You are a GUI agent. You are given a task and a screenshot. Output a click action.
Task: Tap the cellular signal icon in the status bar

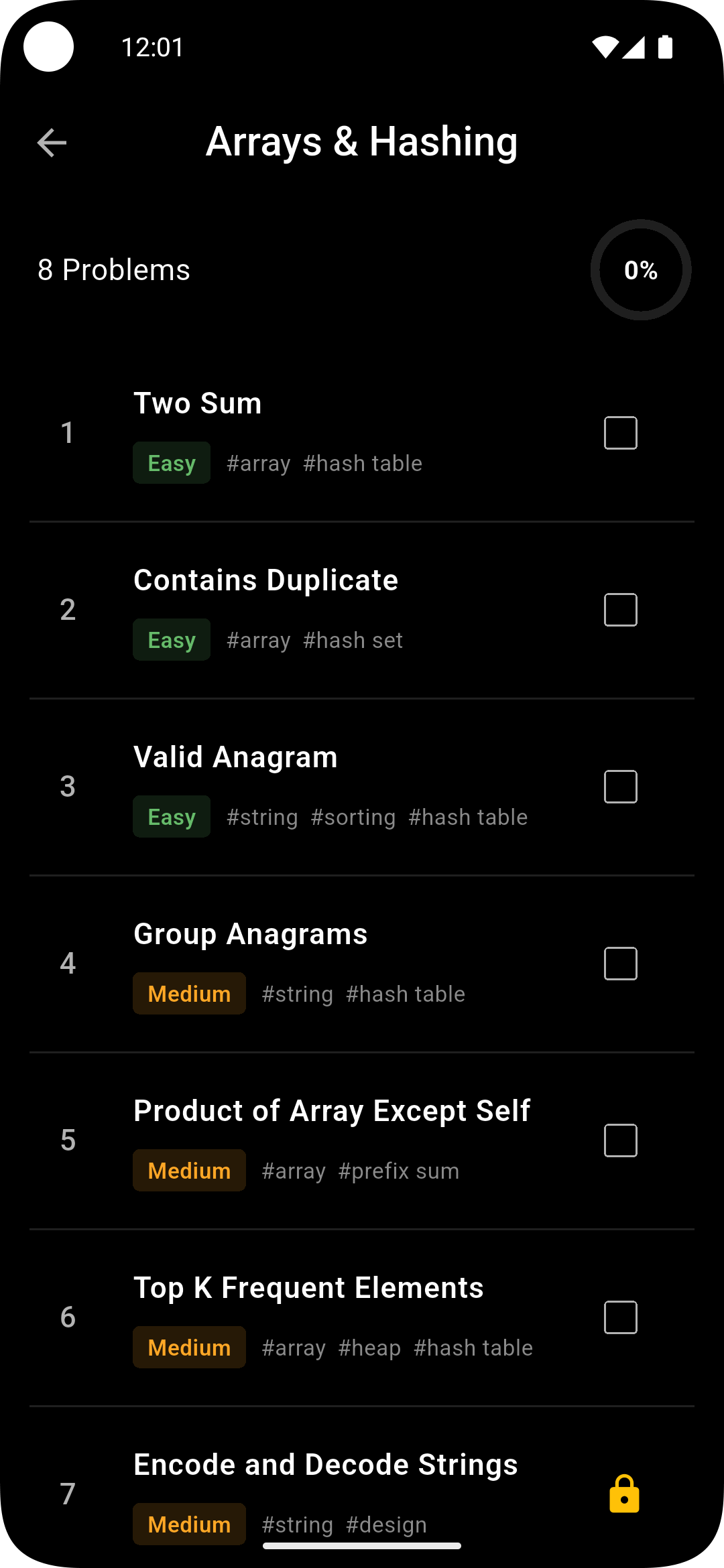tap(634, 46)
